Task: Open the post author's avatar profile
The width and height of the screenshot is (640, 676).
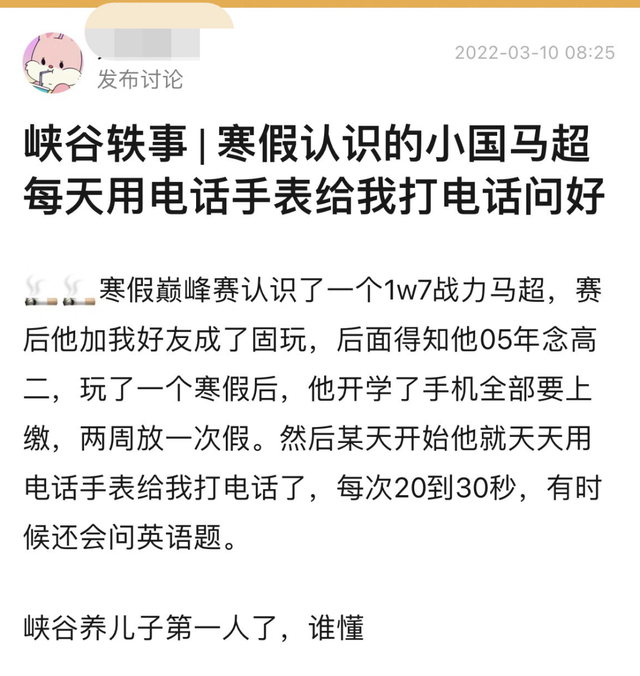Action: click(x=53, y=62)
